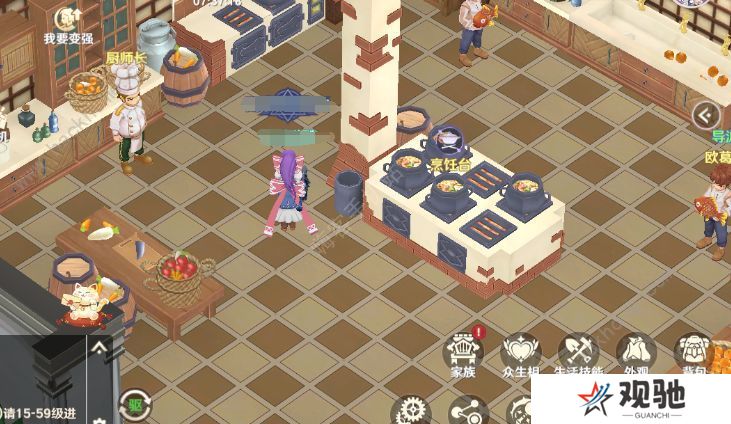Tap the share nodes icon
Screen dimensions: 731x424
coord(468,412)
